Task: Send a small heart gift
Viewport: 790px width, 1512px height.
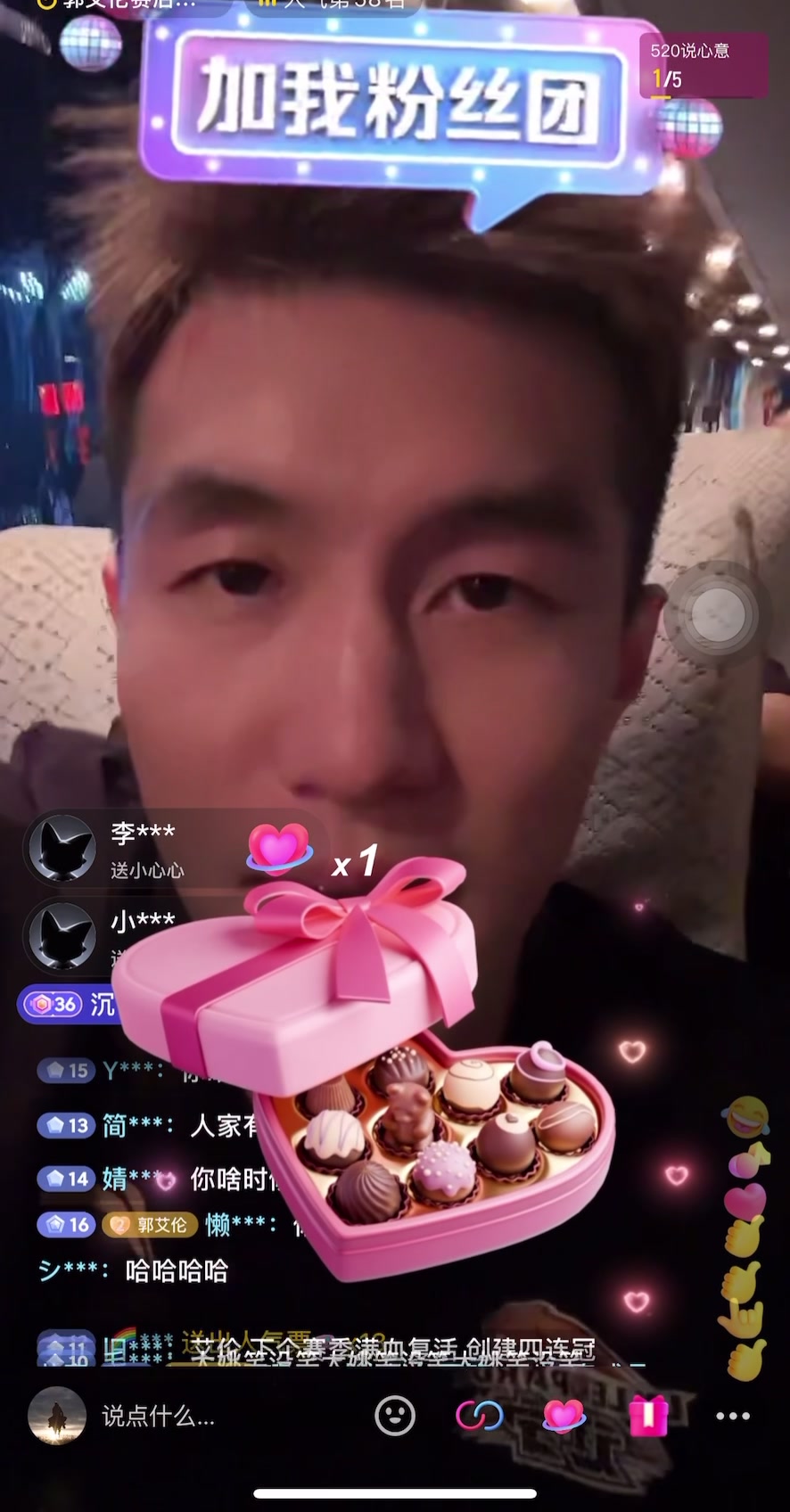Action: pyautogui.click(x=564, y=1416)
